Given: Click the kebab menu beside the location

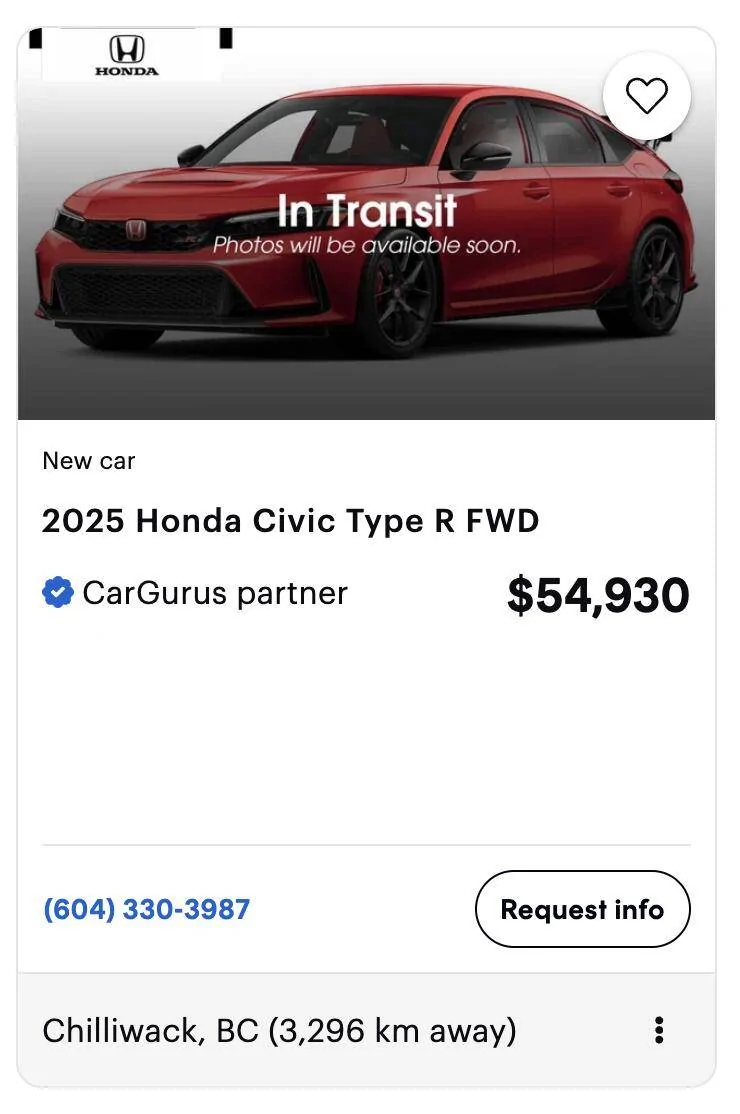Looking at the screenshot, I should coord(659,1029).
